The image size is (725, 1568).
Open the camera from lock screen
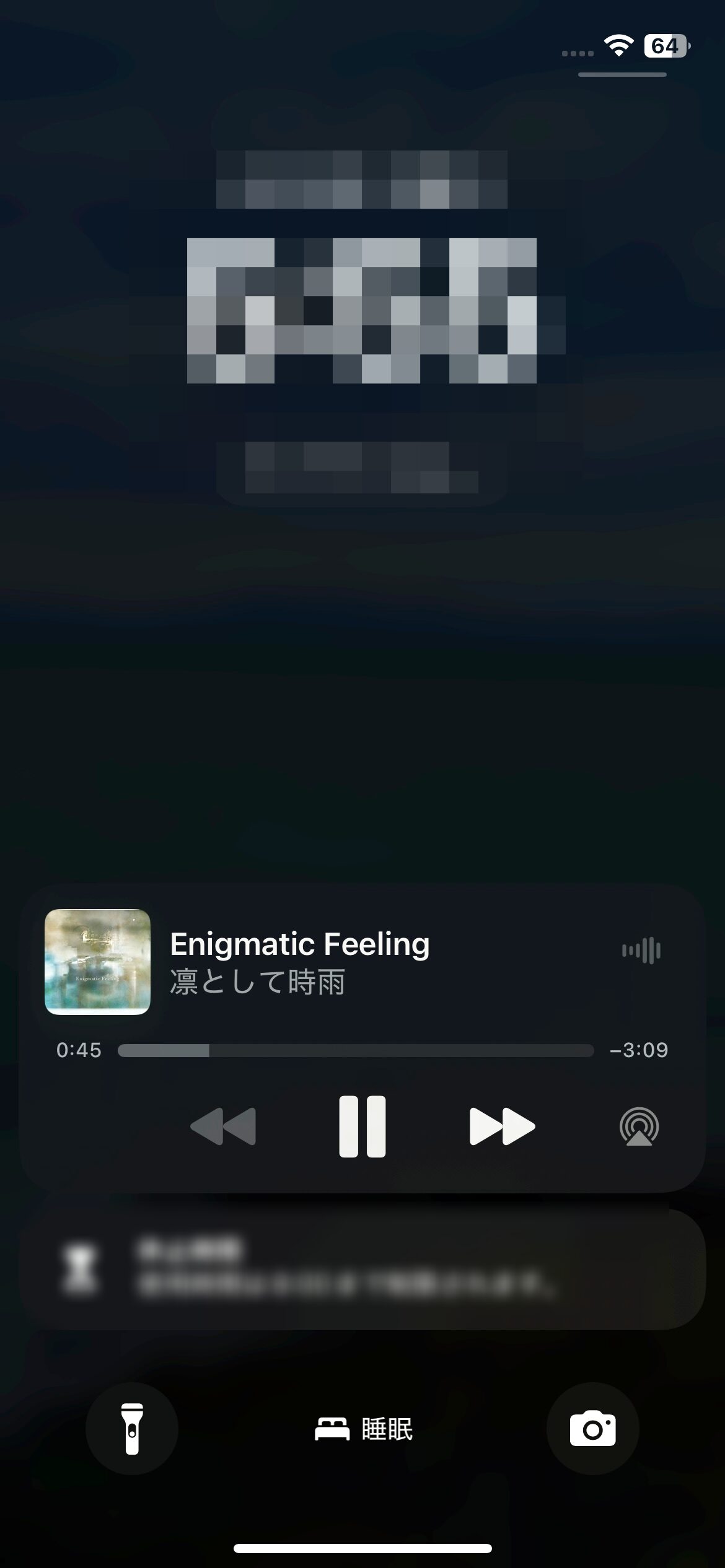coord(592,1429)
